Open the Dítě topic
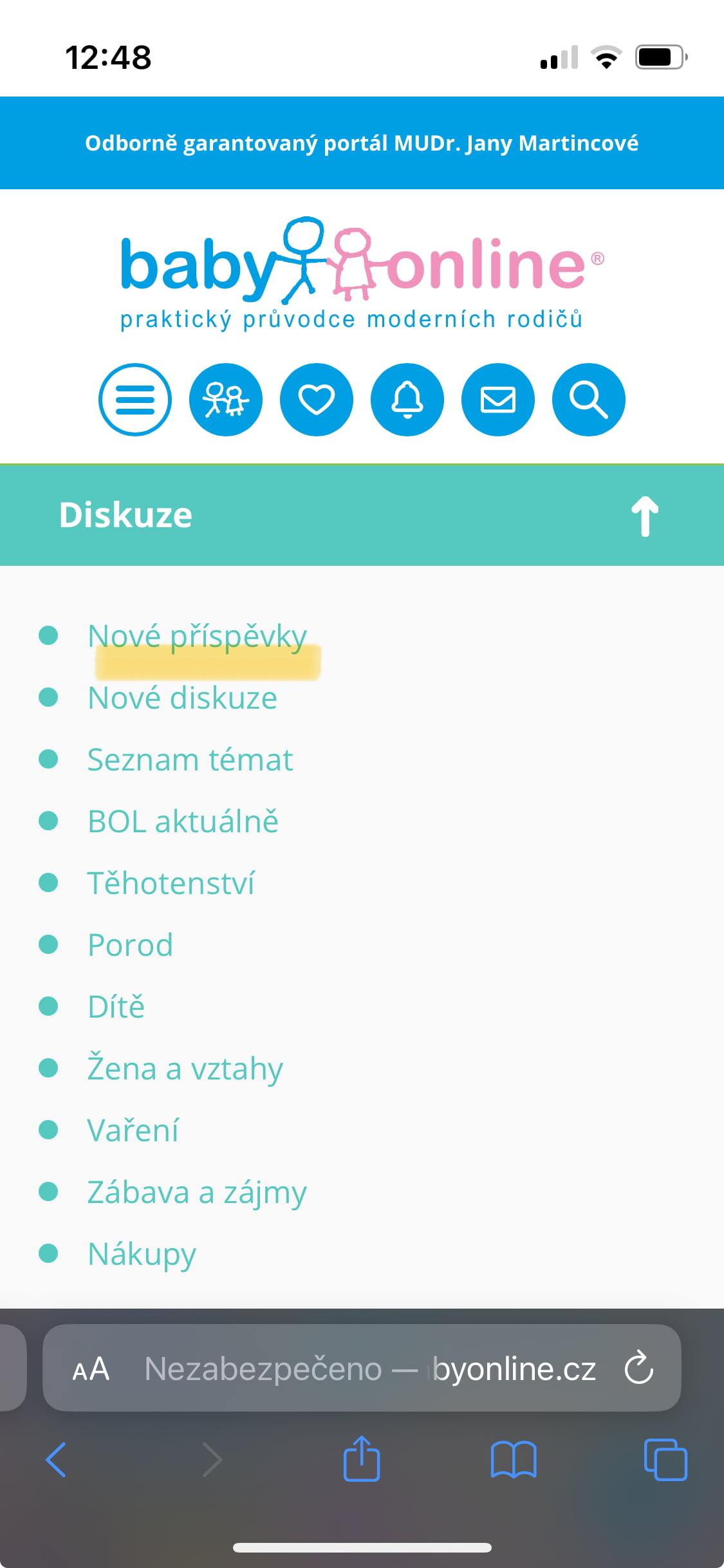Image resolution: width=724 pixels, height=1568 pixels. (x=116, y=1007)
